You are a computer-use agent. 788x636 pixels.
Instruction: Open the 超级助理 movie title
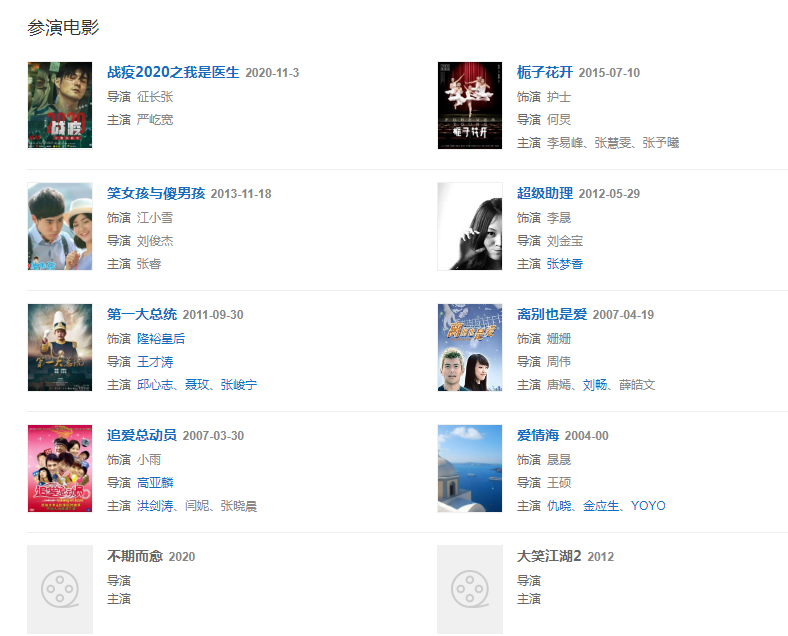click(545, 194)
